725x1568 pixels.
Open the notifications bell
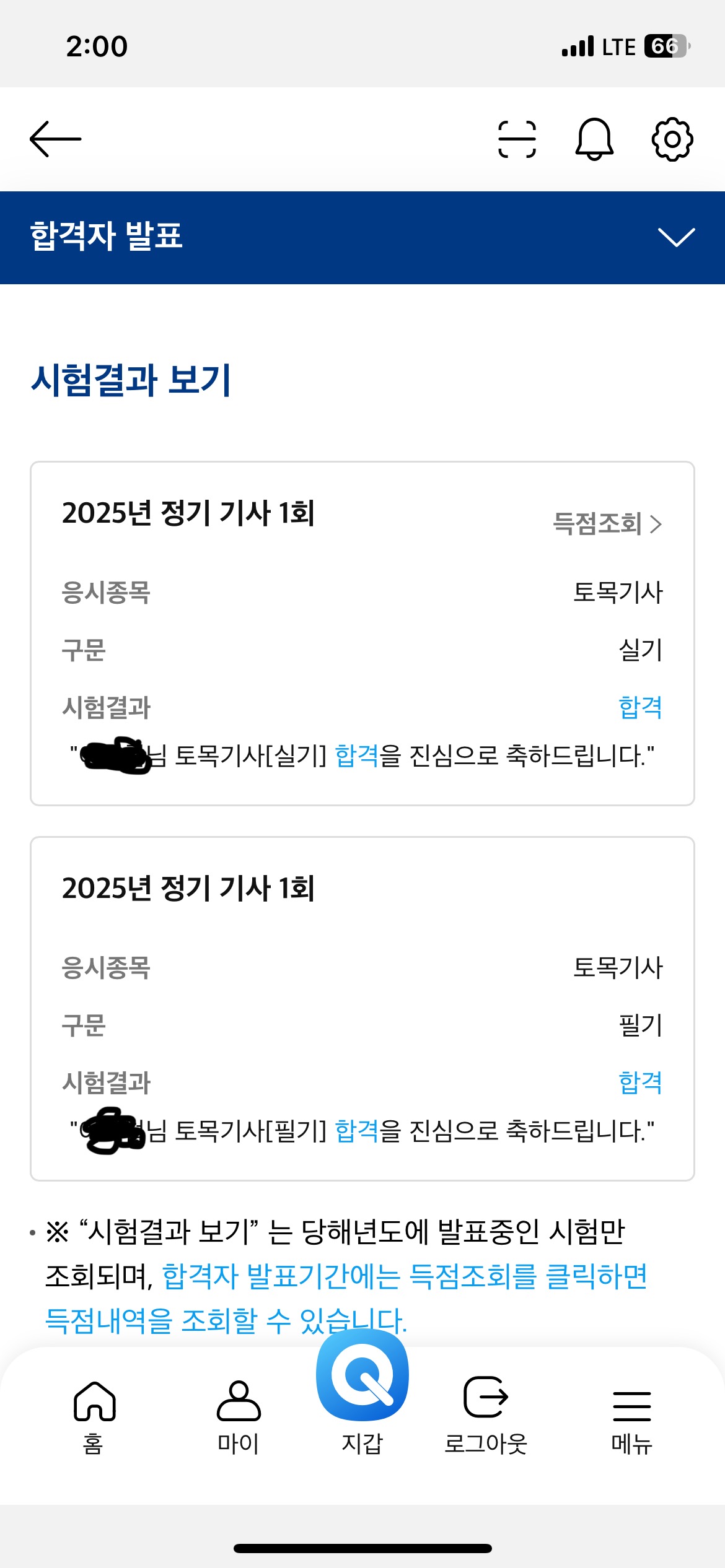(595, 139)
